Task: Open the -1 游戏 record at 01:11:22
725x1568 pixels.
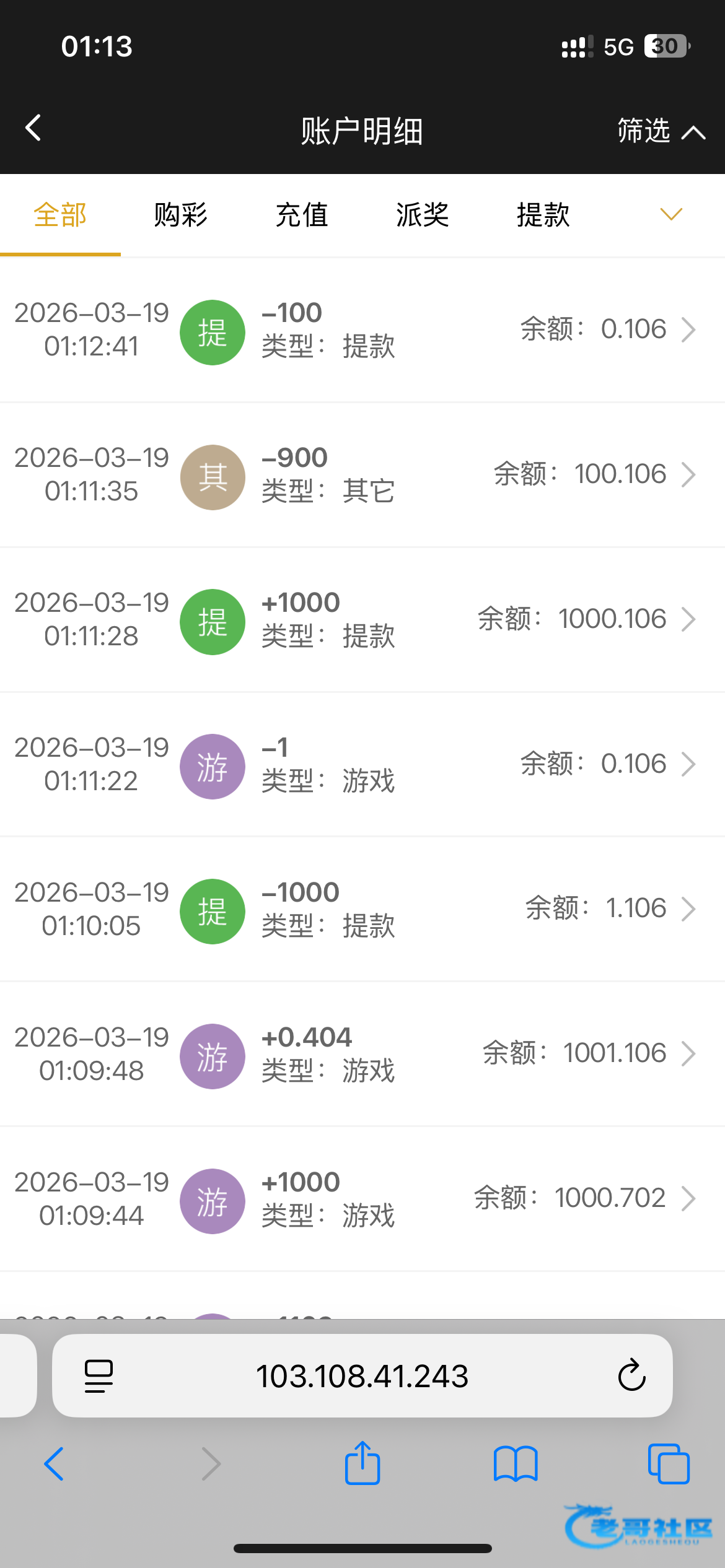Action: point(362,764)
